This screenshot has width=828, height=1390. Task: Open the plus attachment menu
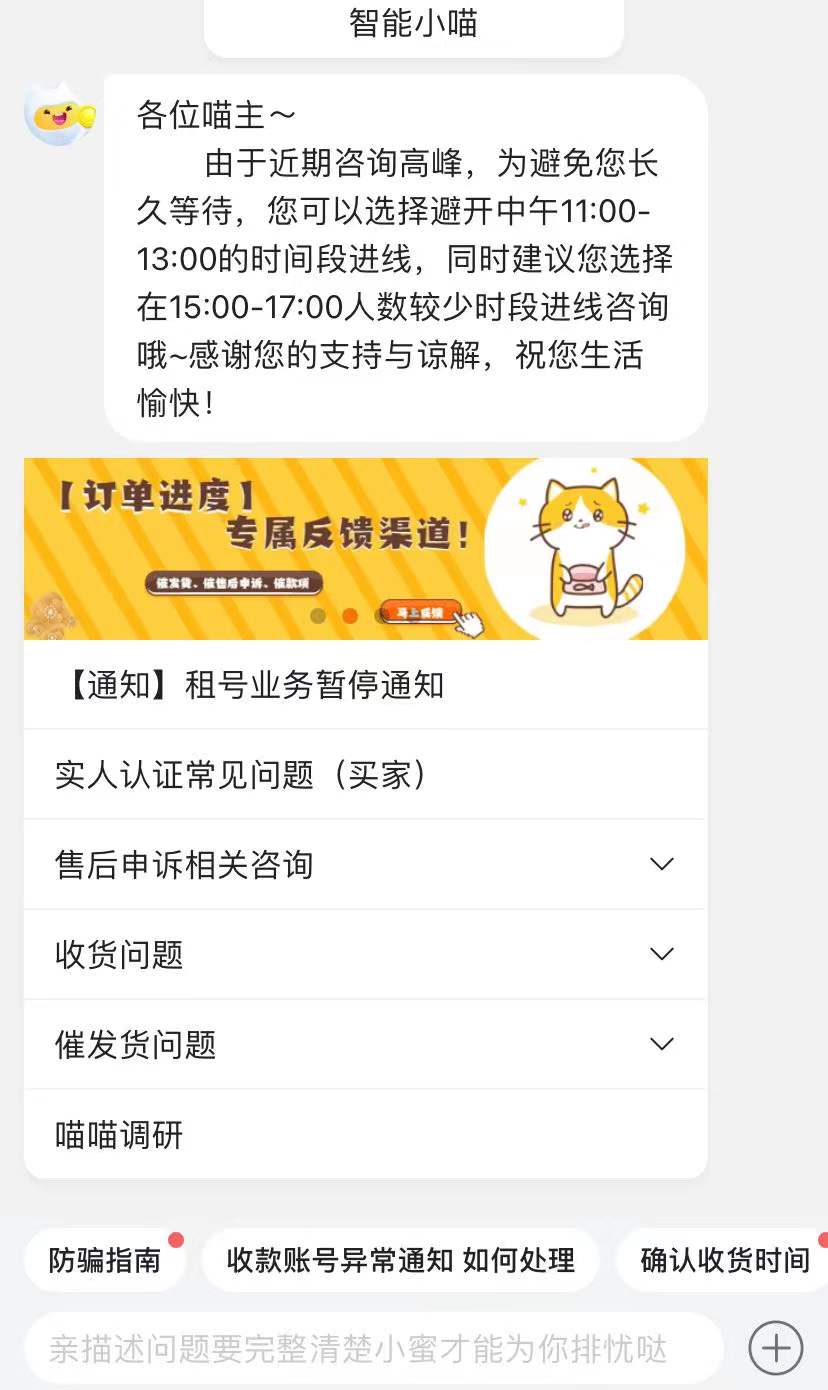click(x=776, y=1349)
